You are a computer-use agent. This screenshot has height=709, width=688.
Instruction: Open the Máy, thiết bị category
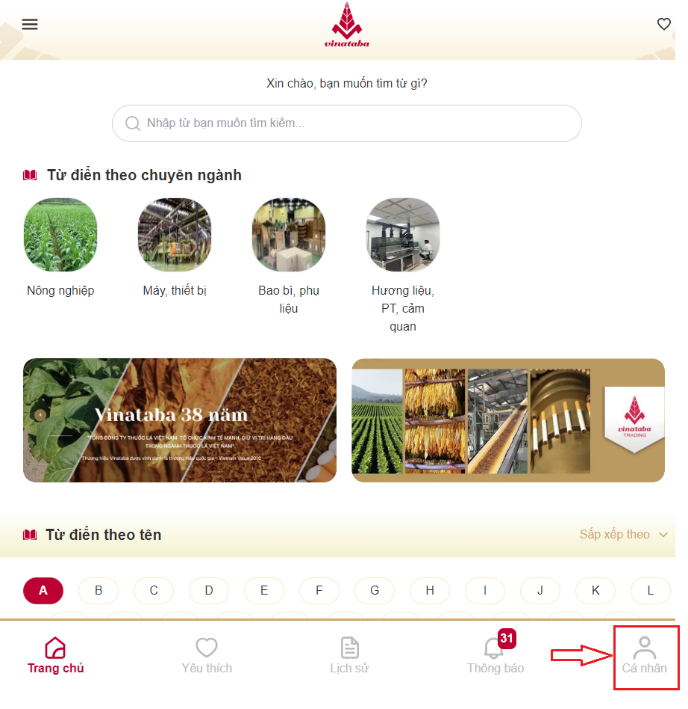click(x=174, y=235)
